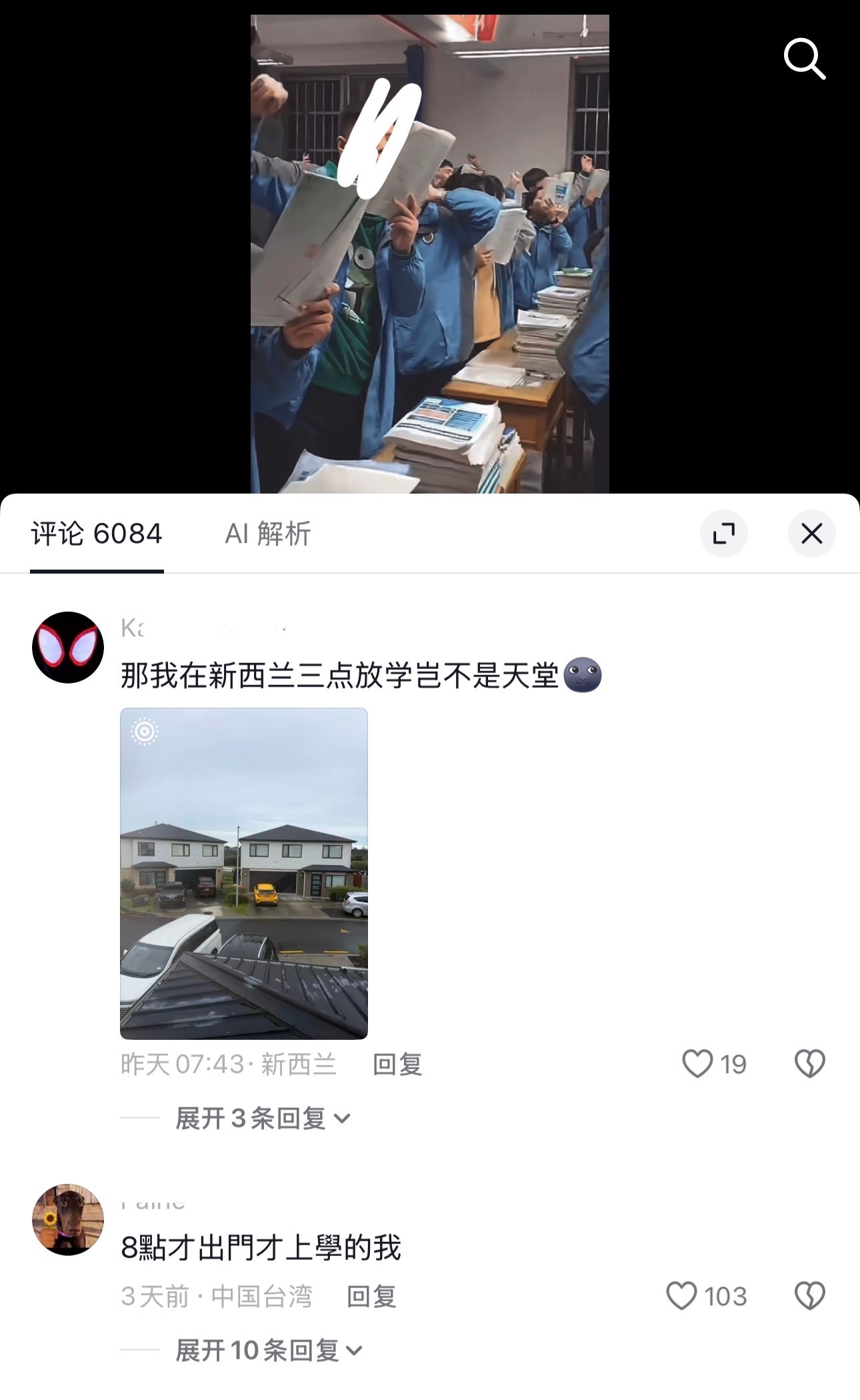This screenshot has height=1400, width=860.
Task: Like the comment with 19 likes
Action: [x=697, y=1063]
